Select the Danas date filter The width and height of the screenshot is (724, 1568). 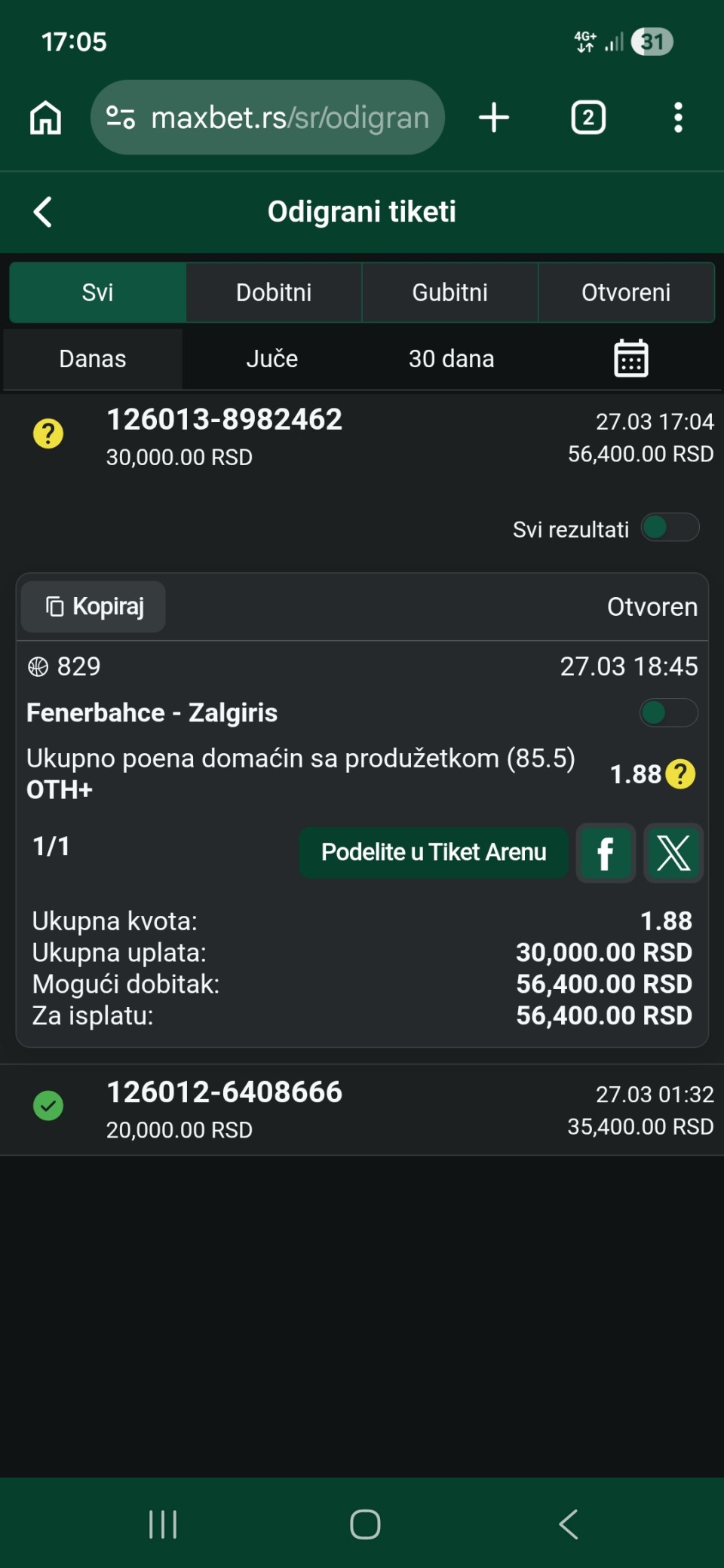coord(93,359)
